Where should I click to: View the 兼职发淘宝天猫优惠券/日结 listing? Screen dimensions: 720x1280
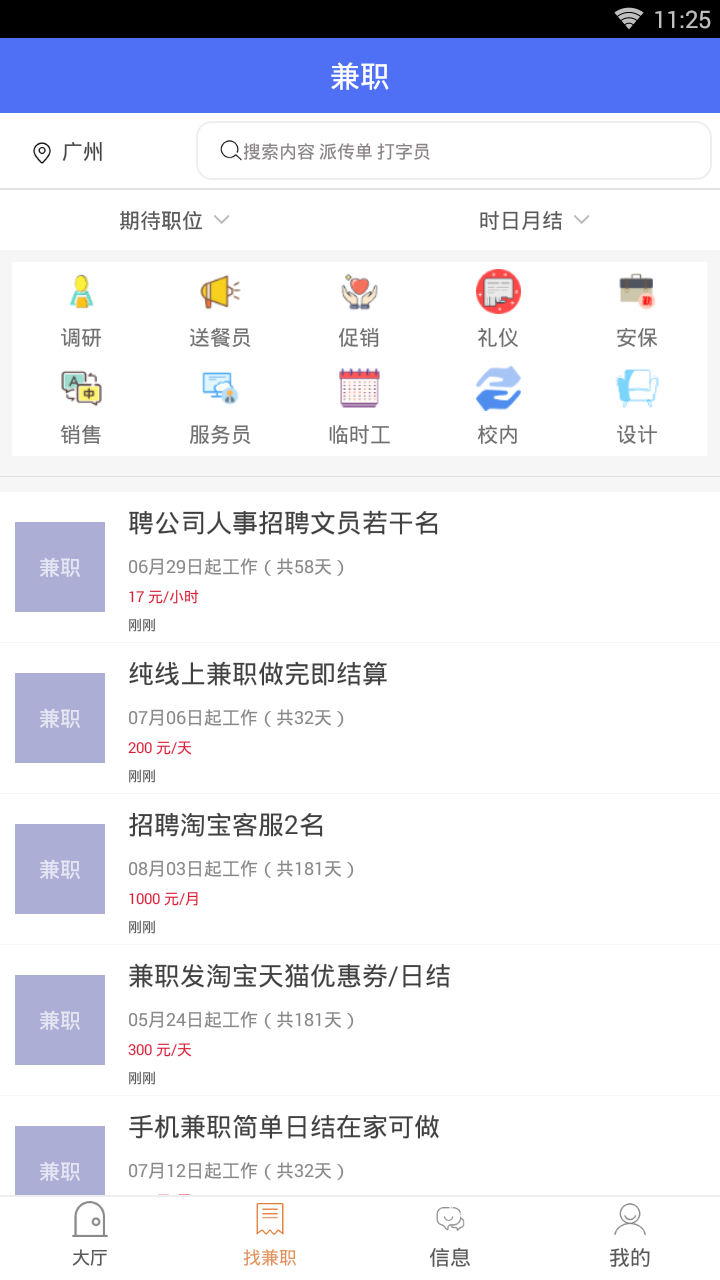(x=360, y=1020)
